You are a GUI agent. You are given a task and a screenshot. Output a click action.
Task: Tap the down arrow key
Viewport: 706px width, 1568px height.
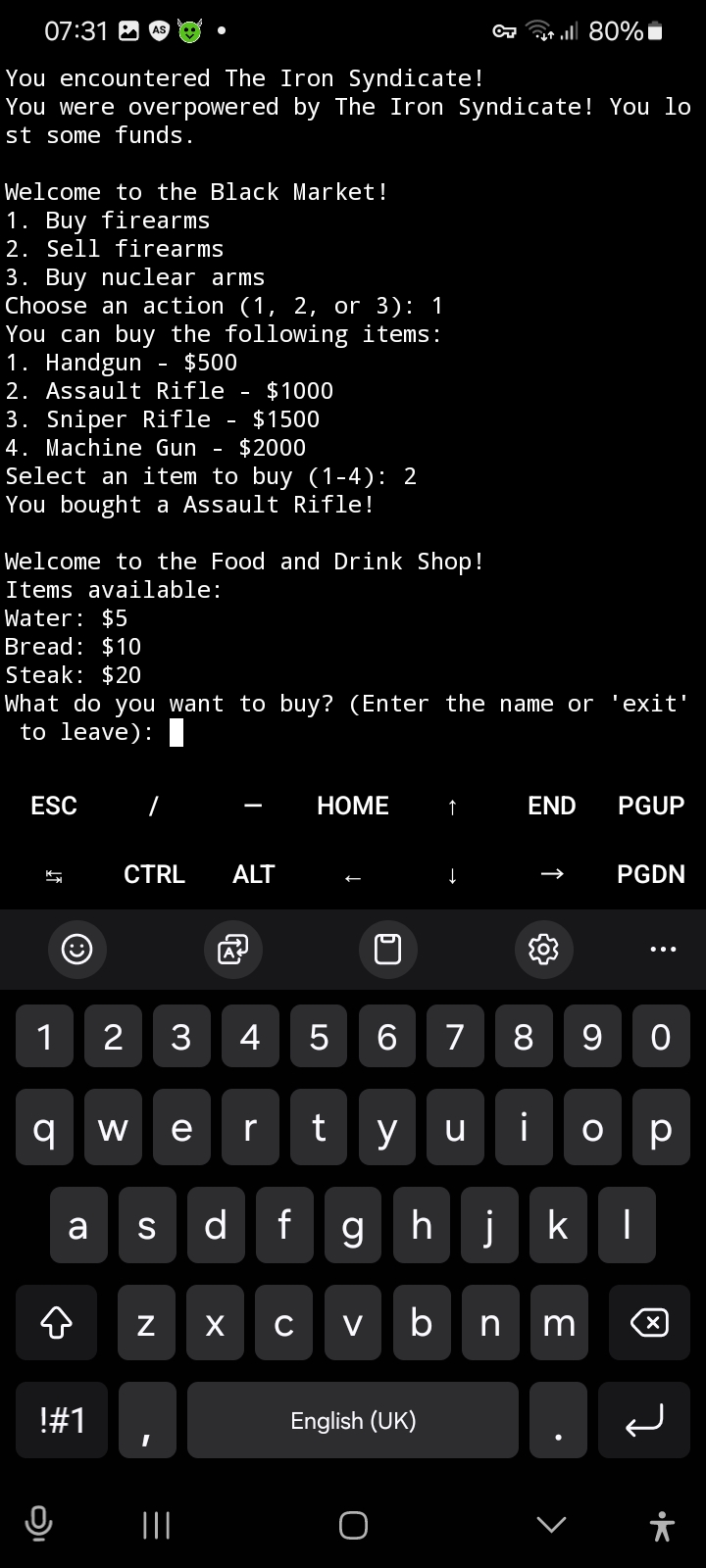click(x=452, y=874)
